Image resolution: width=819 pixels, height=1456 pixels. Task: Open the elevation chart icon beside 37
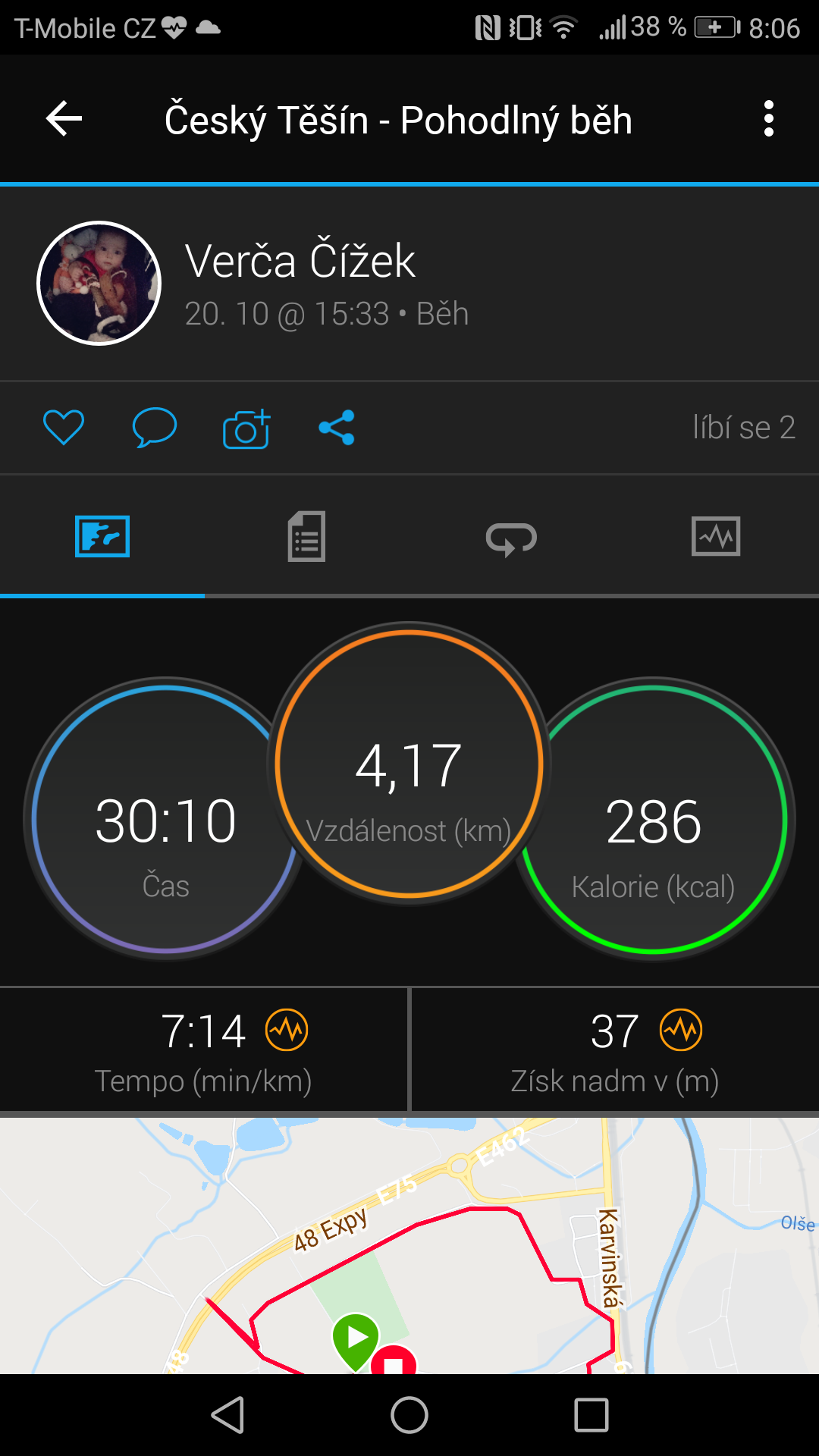click(681, 1030)
